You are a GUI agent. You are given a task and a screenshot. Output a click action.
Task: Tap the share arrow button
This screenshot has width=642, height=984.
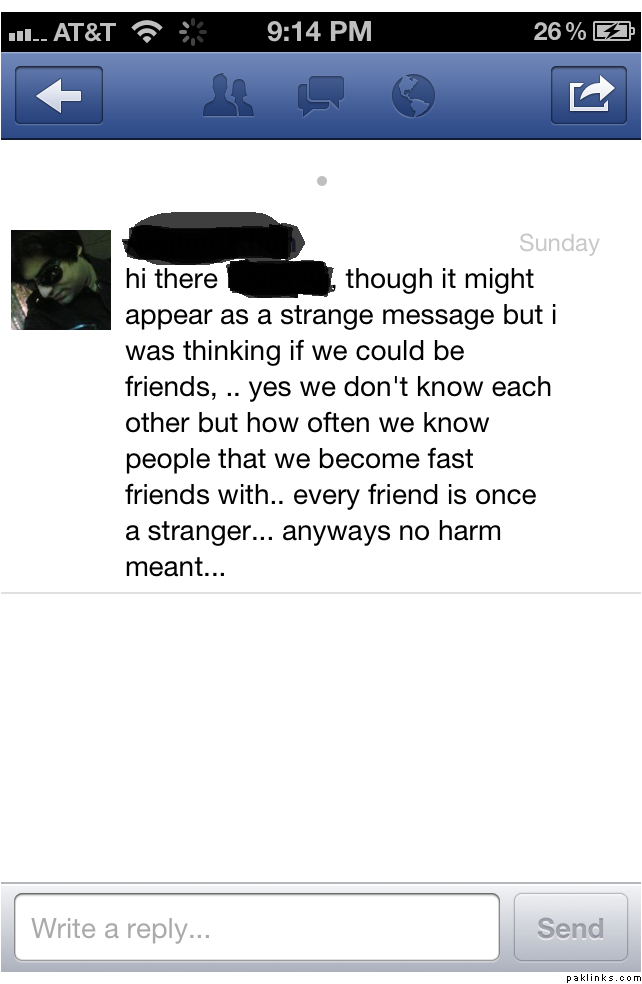589,95
